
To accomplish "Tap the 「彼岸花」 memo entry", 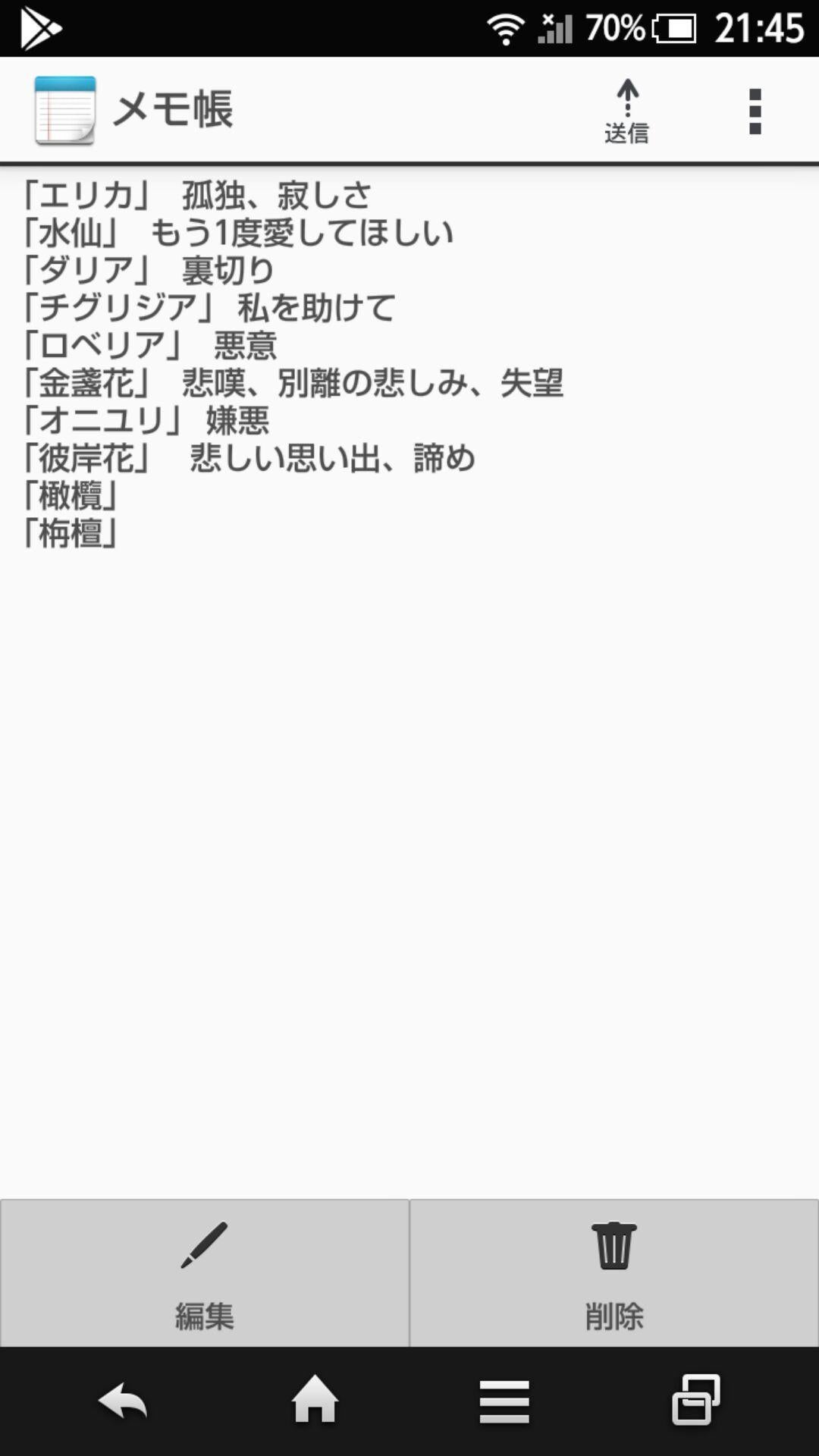I will [250, 457].
